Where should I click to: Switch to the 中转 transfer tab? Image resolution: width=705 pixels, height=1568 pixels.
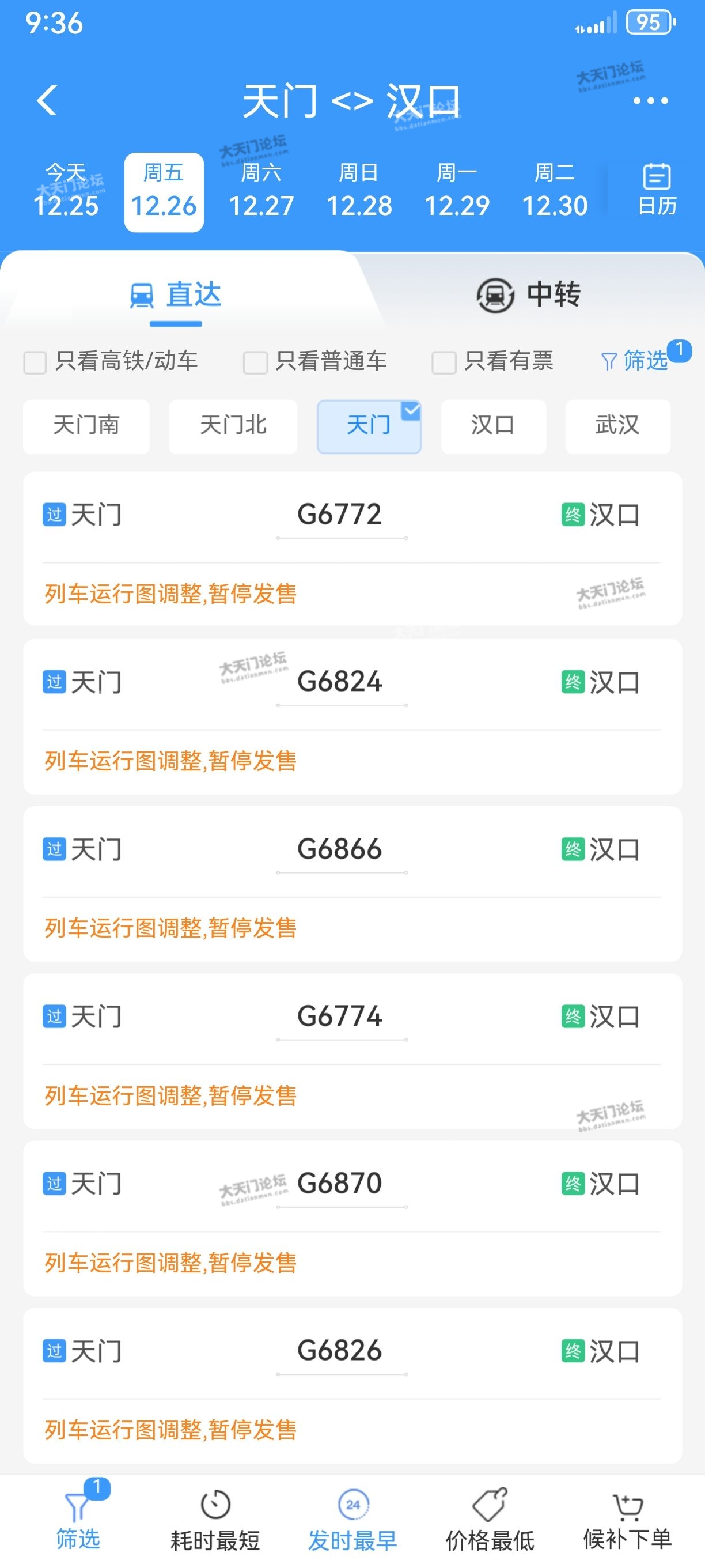[x=528, y=295]
